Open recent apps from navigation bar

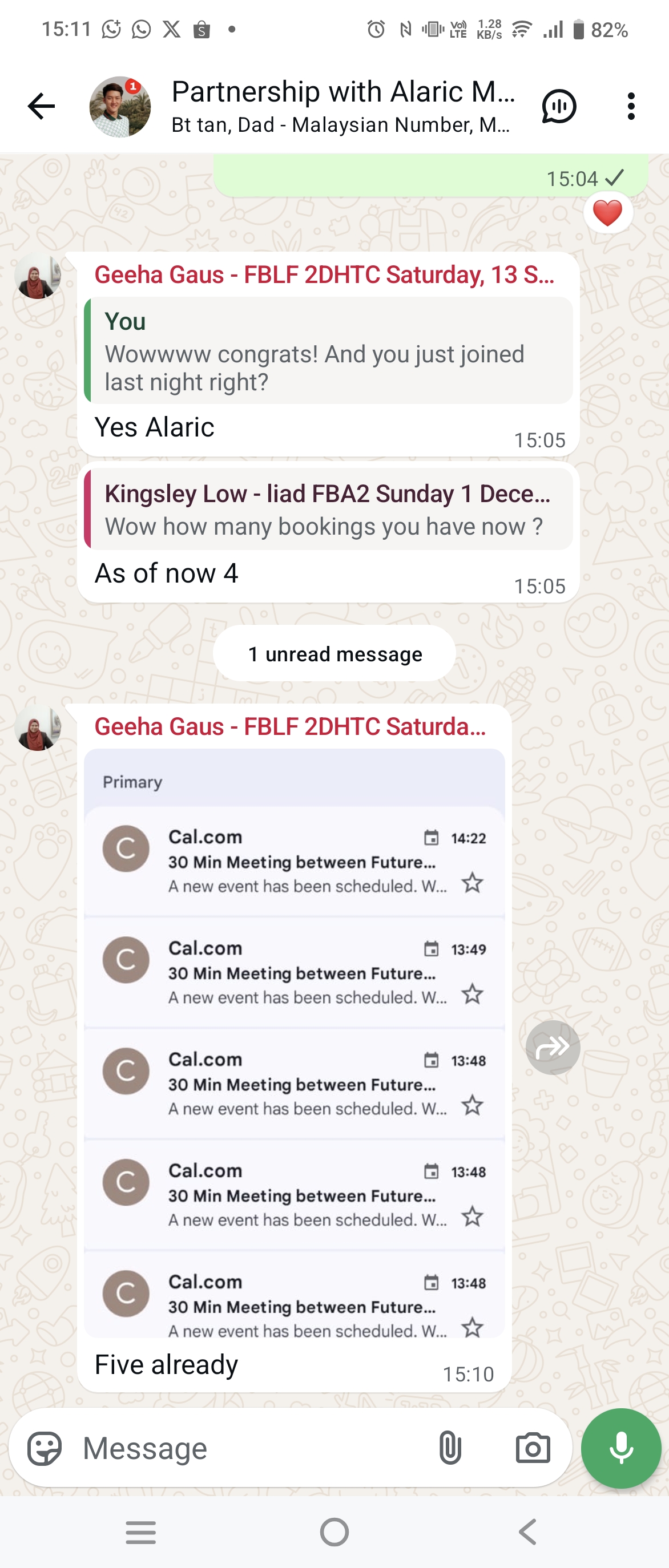pos(140,1532)
